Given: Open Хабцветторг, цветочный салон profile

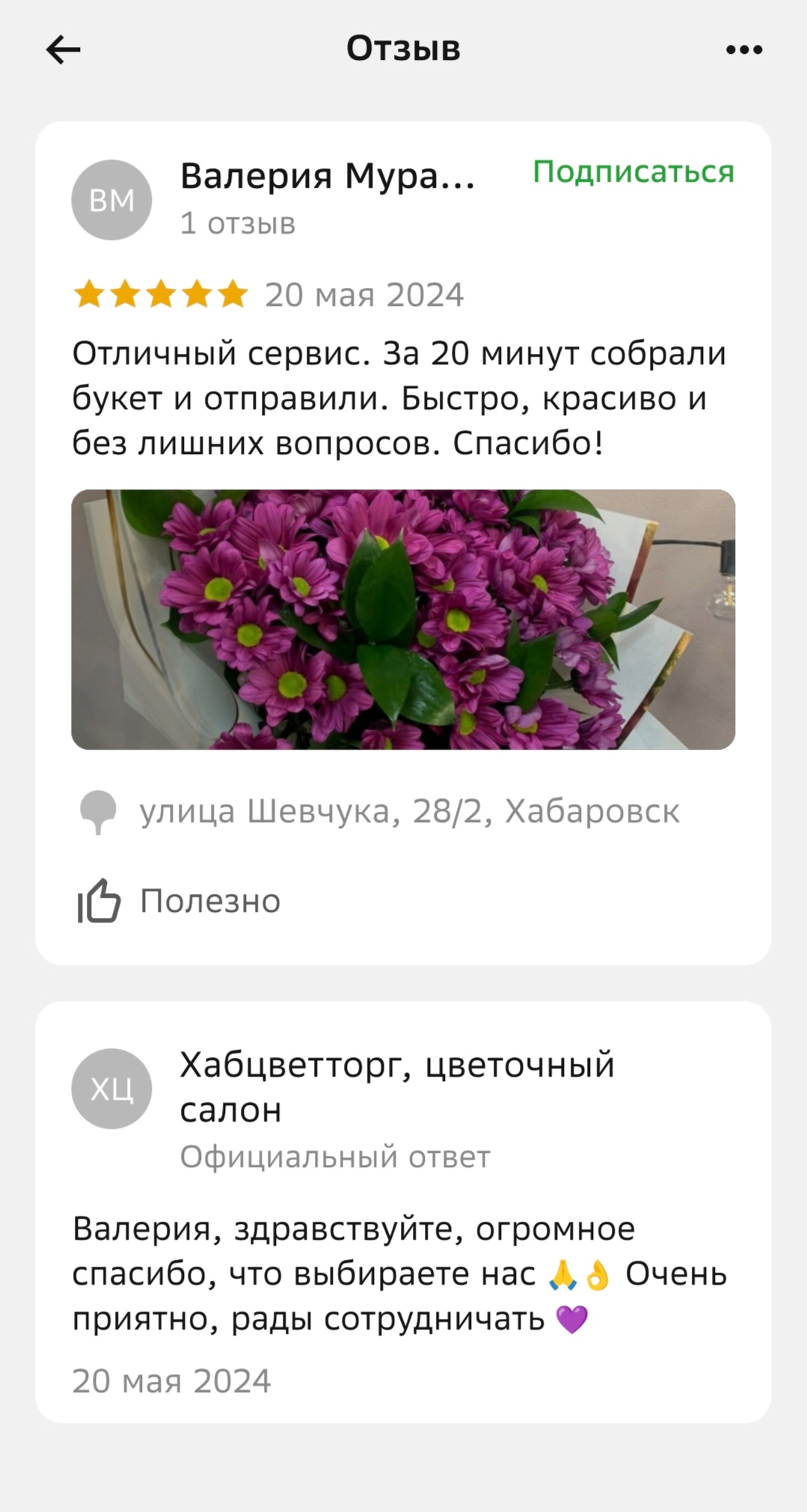Looking at the screenshot, I should pyautogui.click(x=396, y=1086).
